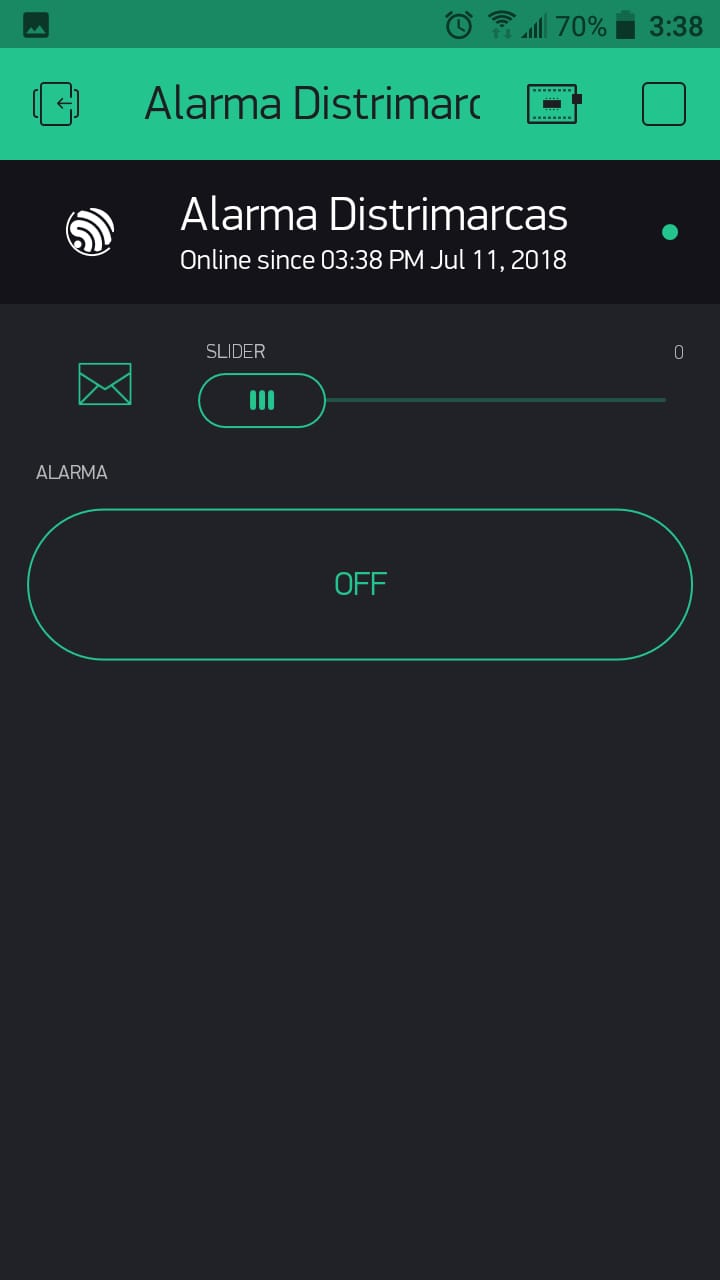Toggle the ALARMA OFF button

[x=360, y=584]
